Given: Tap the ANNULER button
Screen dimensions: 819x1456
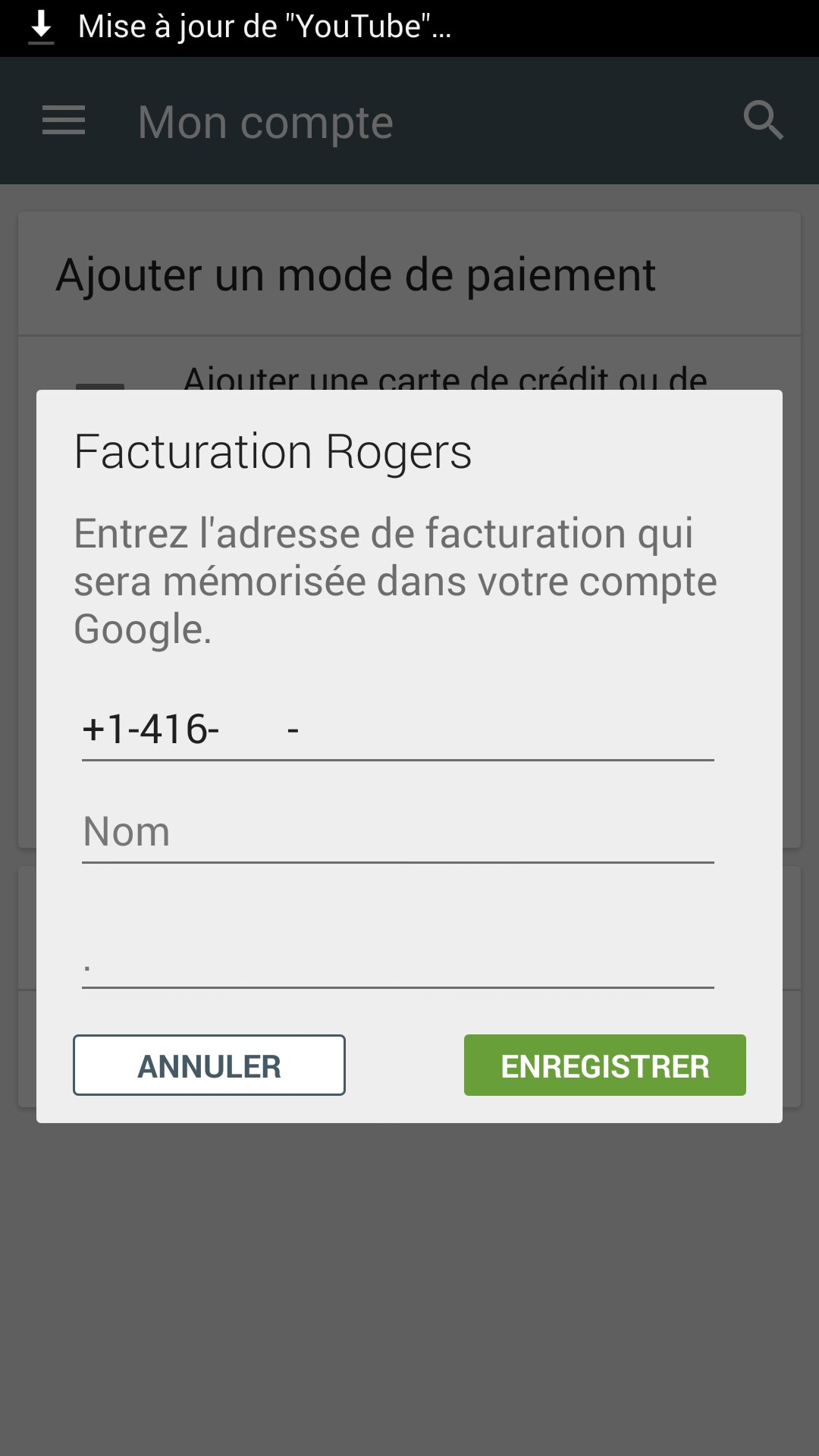Looking at the screenshot, I should point(209,1065).
